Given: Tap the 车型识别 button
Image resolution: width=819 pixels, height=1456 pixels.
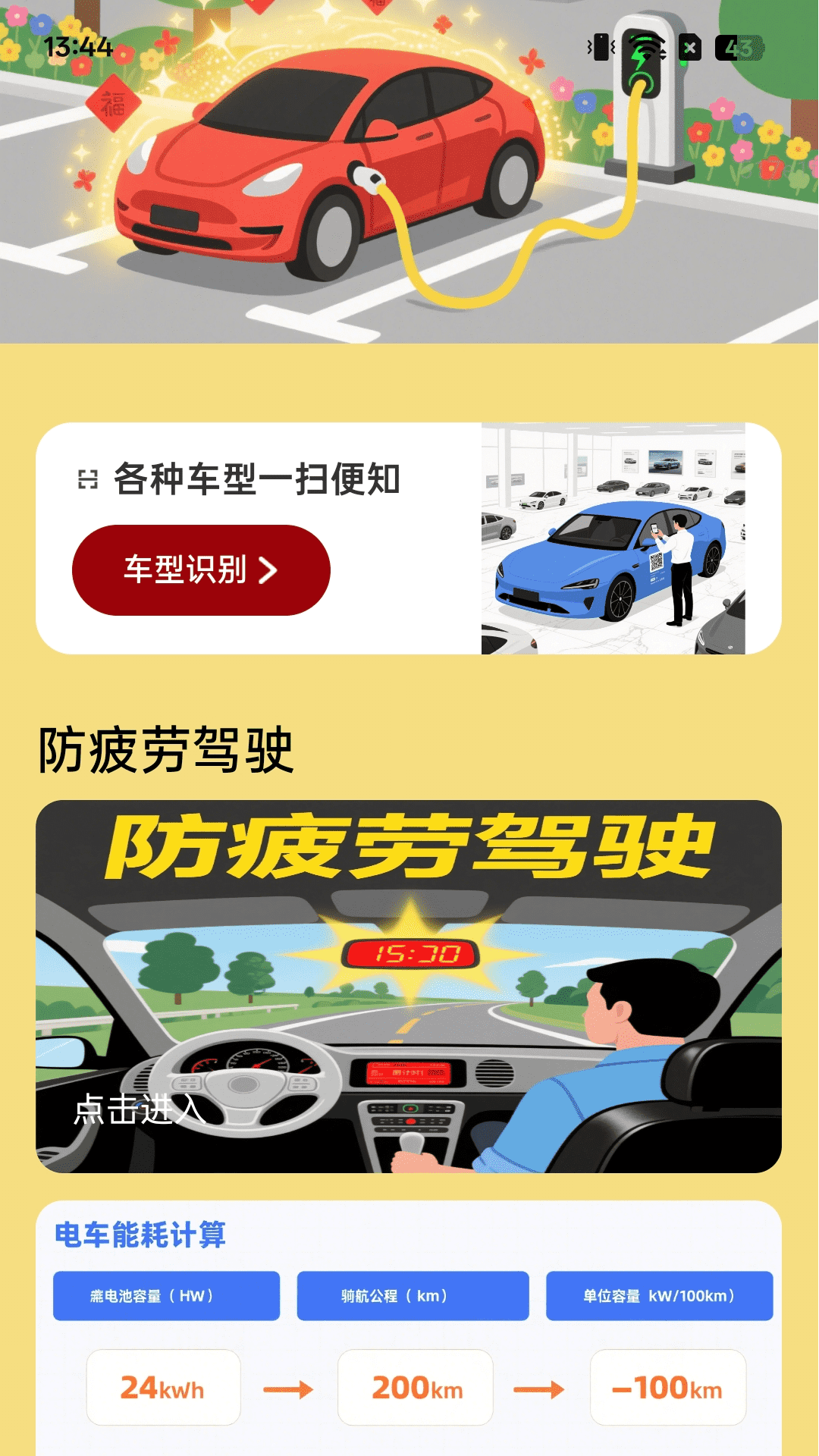Looking at the screenshot, I should pyautogui.click(x=201, y=570).
